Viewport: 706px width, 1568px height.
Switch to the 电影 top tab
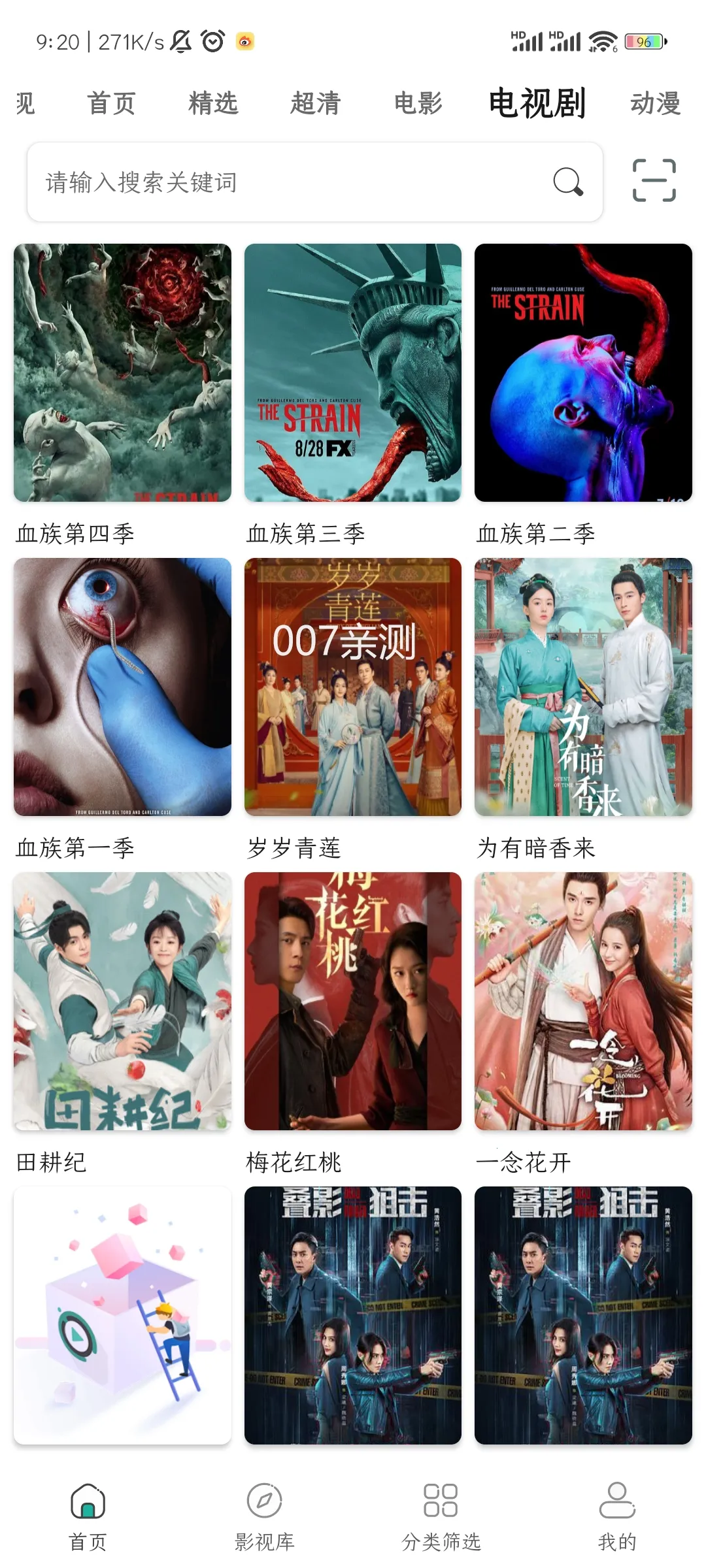[418, 103]
